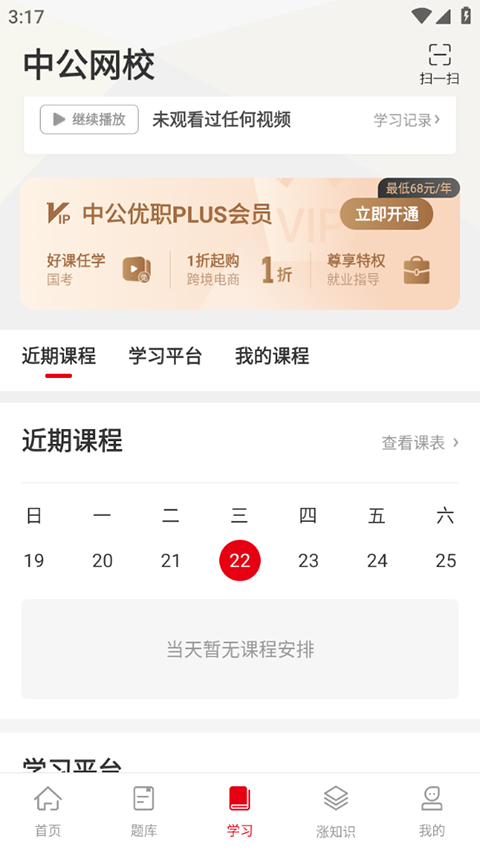Viewport: 480px width, 853px height.
Task: Open the 扫一扫 scanner
Action: point(439,64)
